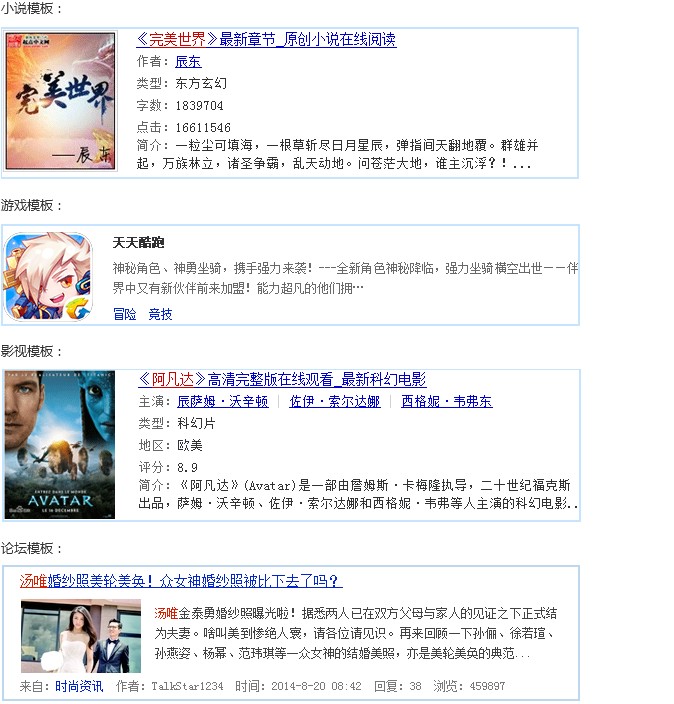Tap the Avatar movie poster
The image size is (674, 704).
click(x=60, y=445)
